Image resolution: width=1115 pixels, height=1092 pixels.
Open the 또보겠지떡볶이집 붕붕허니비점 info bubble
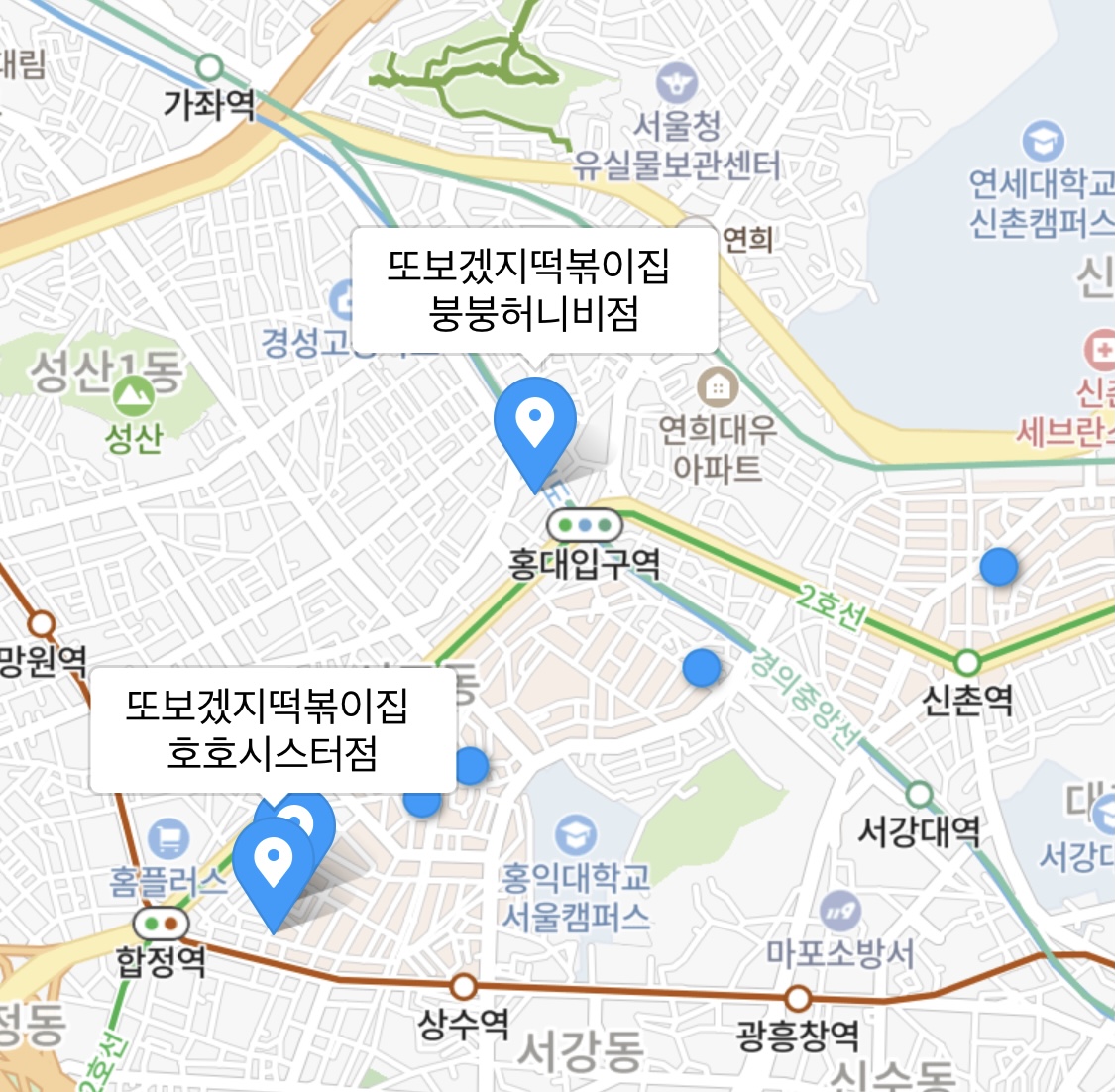point(535,290)
